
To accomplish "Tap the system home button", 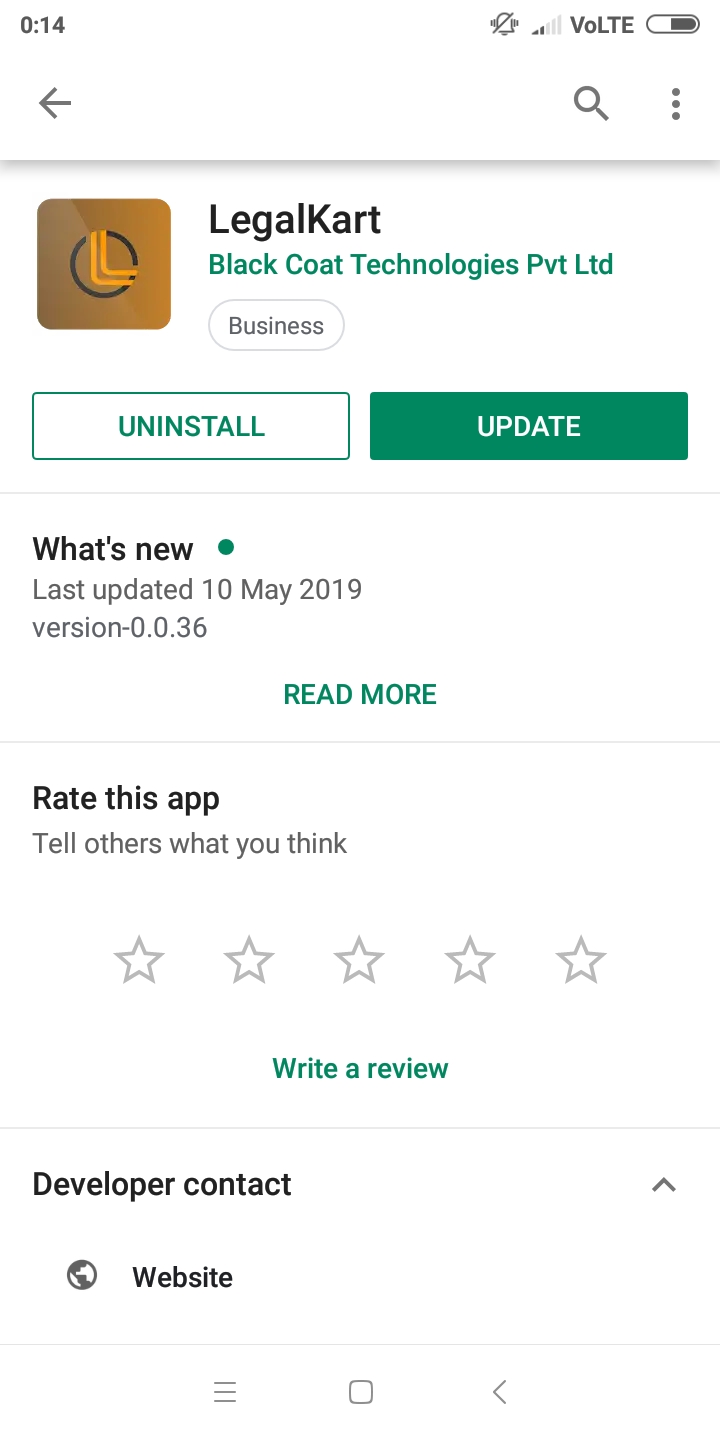I will coord(360,1391).
